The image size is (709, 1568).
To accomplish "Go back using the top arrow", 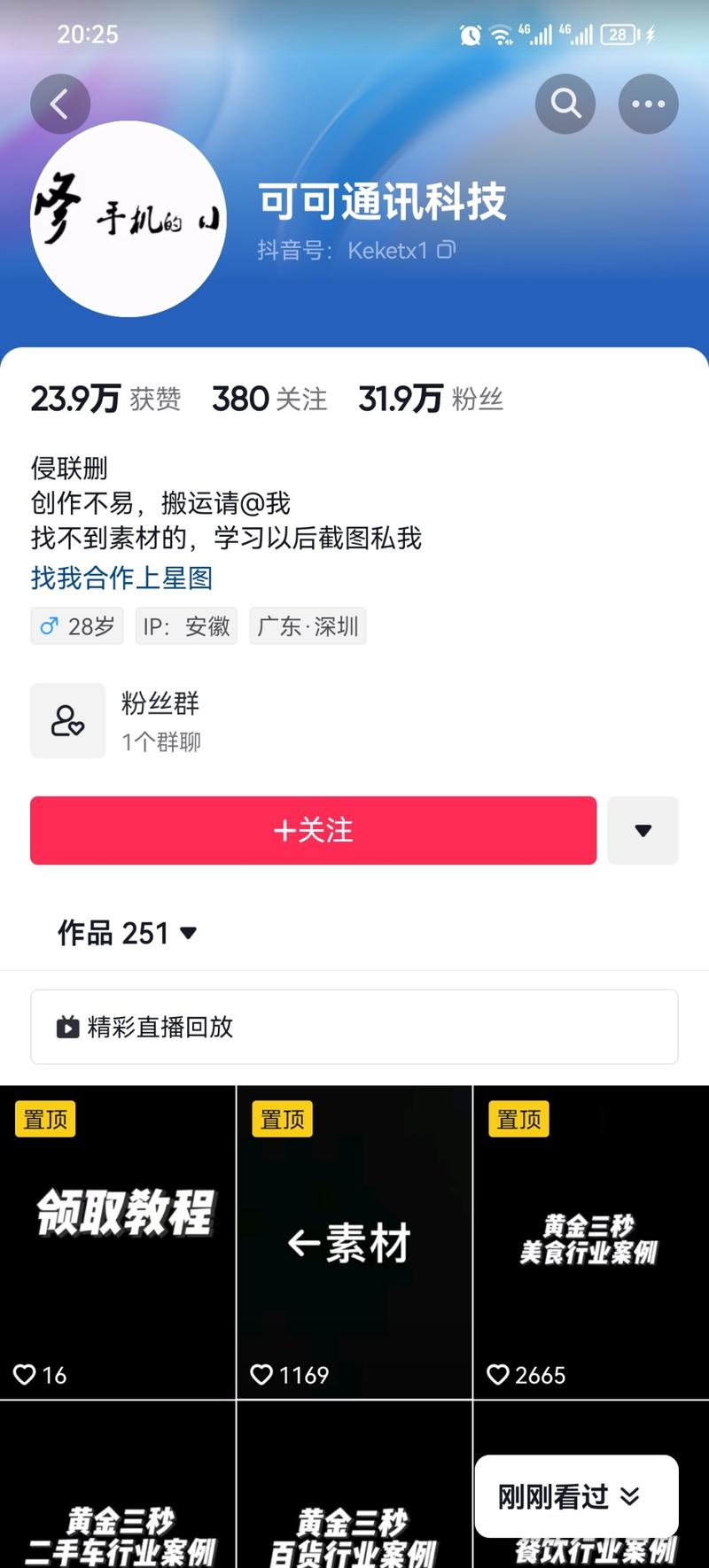I will pyautogui.click(x=60, y=105).
